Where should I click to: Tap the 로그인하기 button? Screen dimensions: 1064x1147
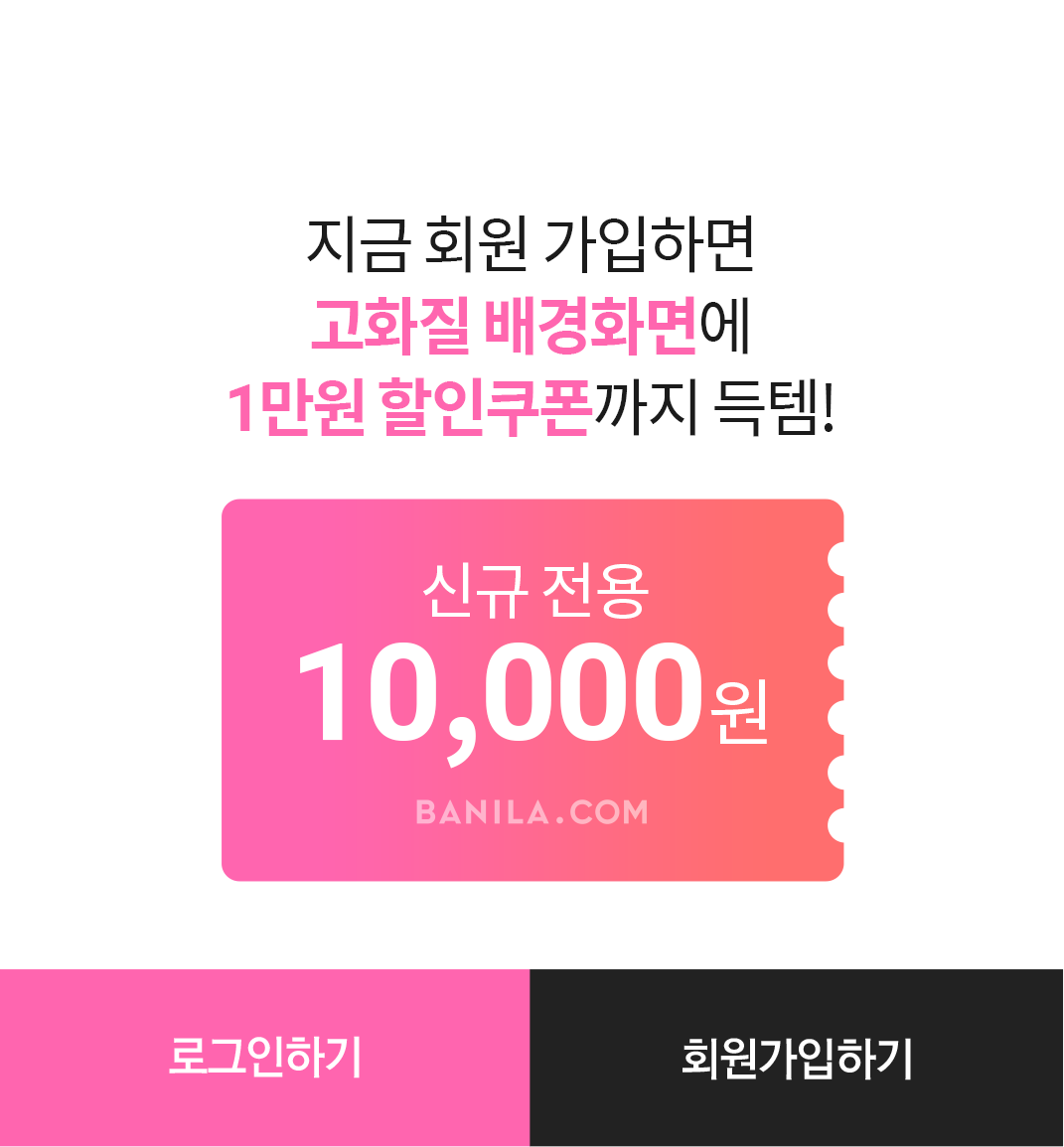pos(264,1058)
